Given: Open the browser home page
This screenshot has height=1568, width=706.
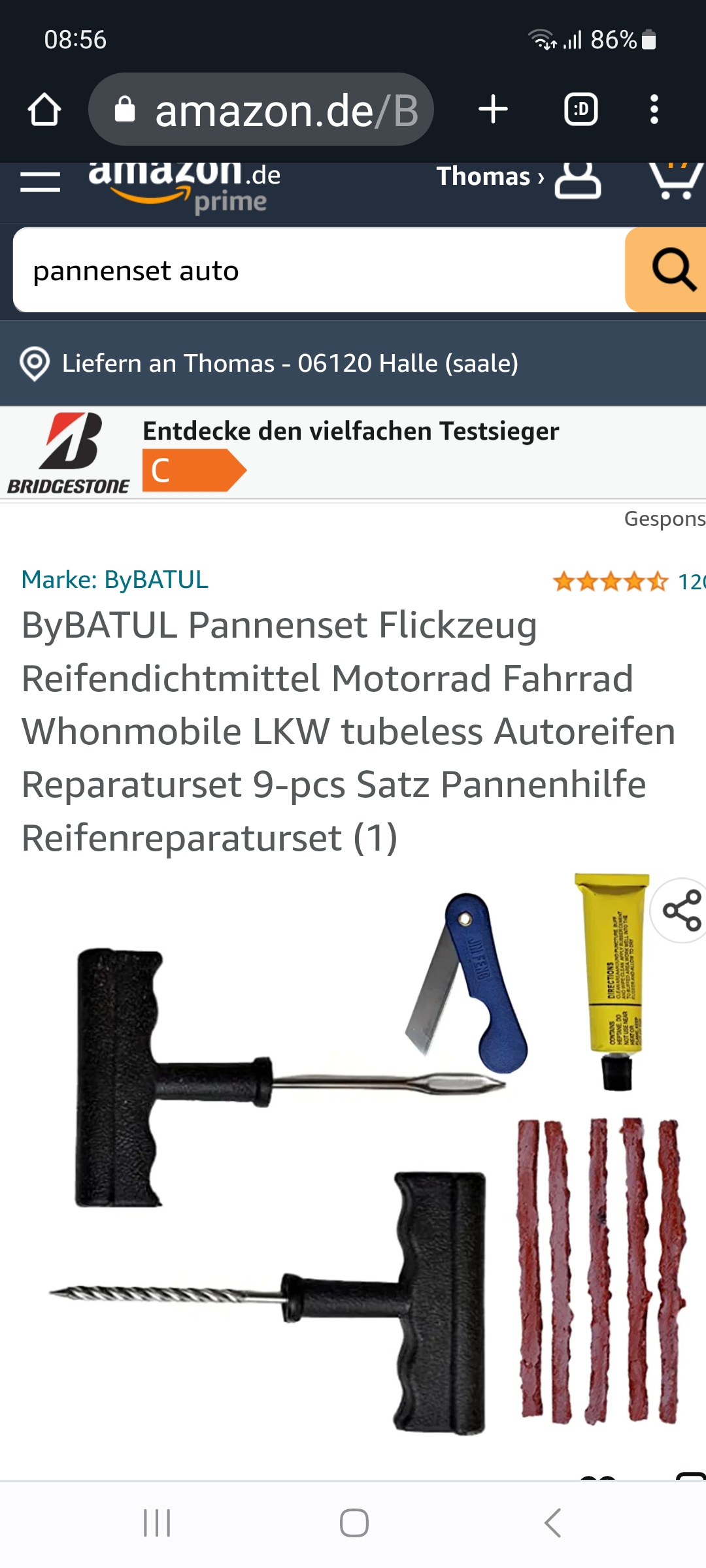Looking at the screenshot, I should 44,109.
